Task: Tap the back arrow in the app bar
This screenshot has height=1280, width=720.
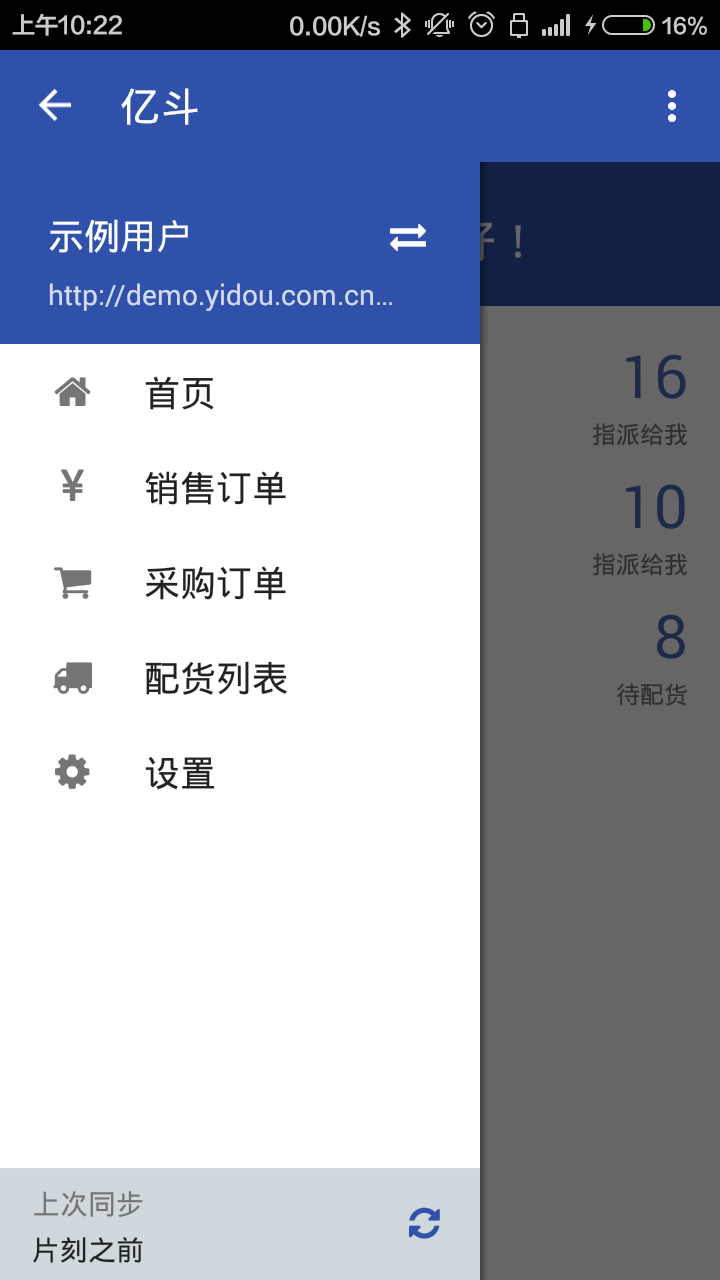Action: [55, 105]
